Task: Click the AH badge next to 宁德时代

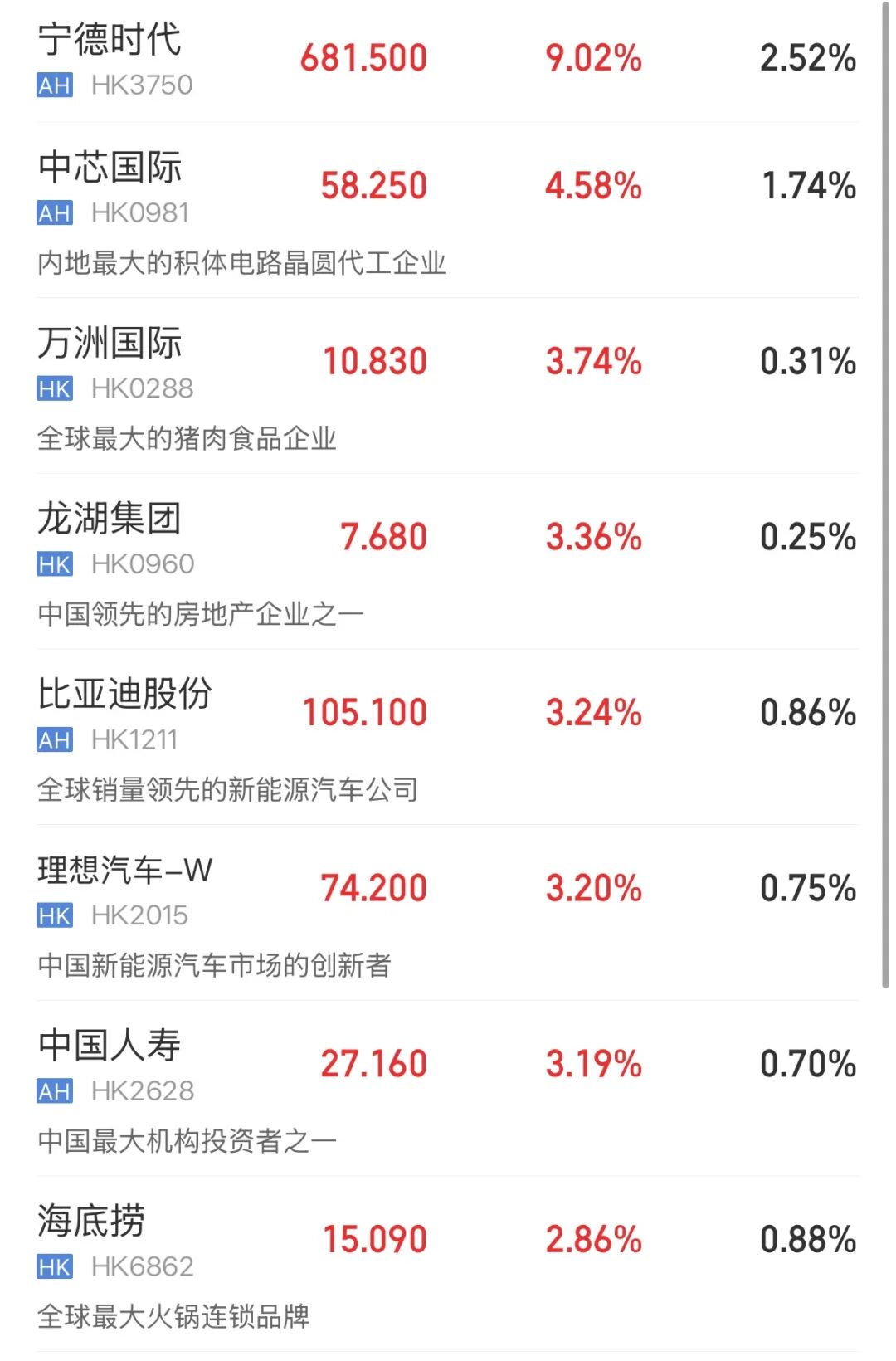Action: click(x=52, y=85)
